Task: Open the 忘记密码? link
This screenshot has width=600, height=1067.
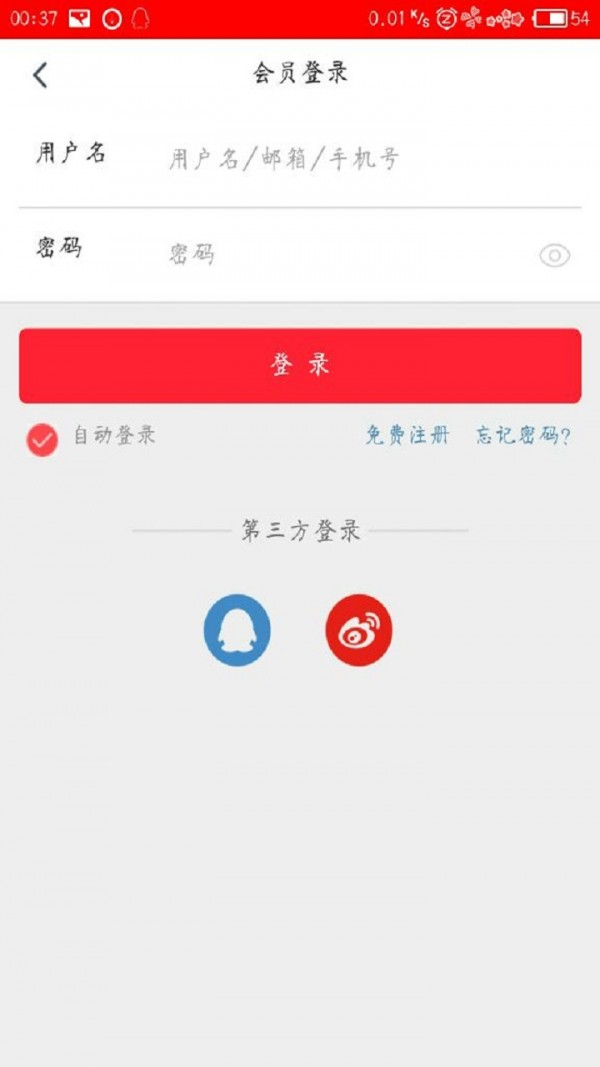Action: point(523,436)
